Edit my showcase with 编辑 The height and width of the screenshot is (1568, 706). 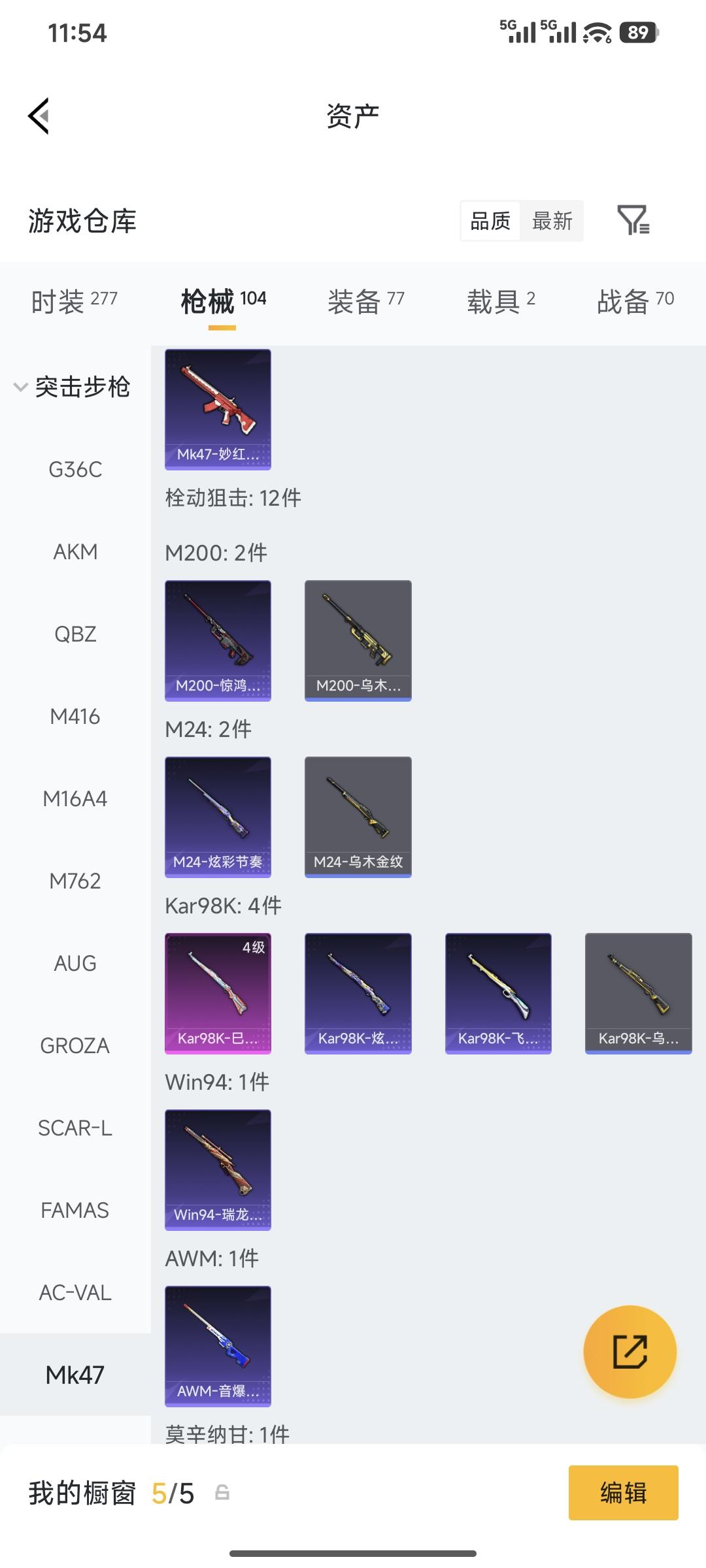coord(623,1493)
